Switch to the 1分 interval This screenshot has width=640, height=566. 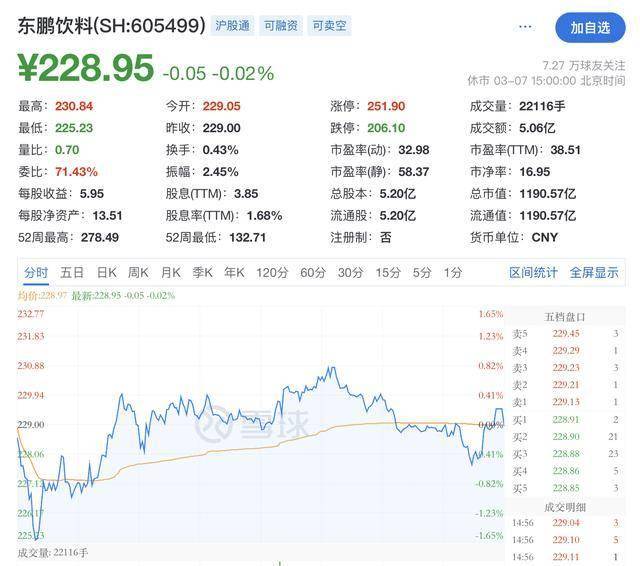coord(453,272)
